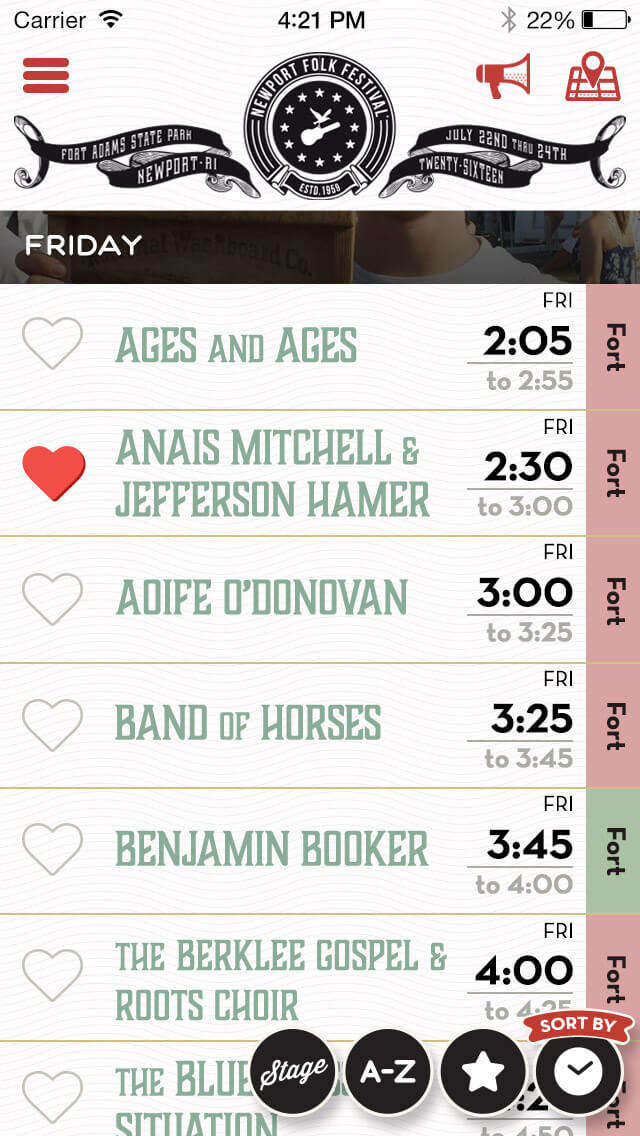Screen dimensions: 640x1136
Task: Open the announcements megaphone
Action: [x=503, y=76]
